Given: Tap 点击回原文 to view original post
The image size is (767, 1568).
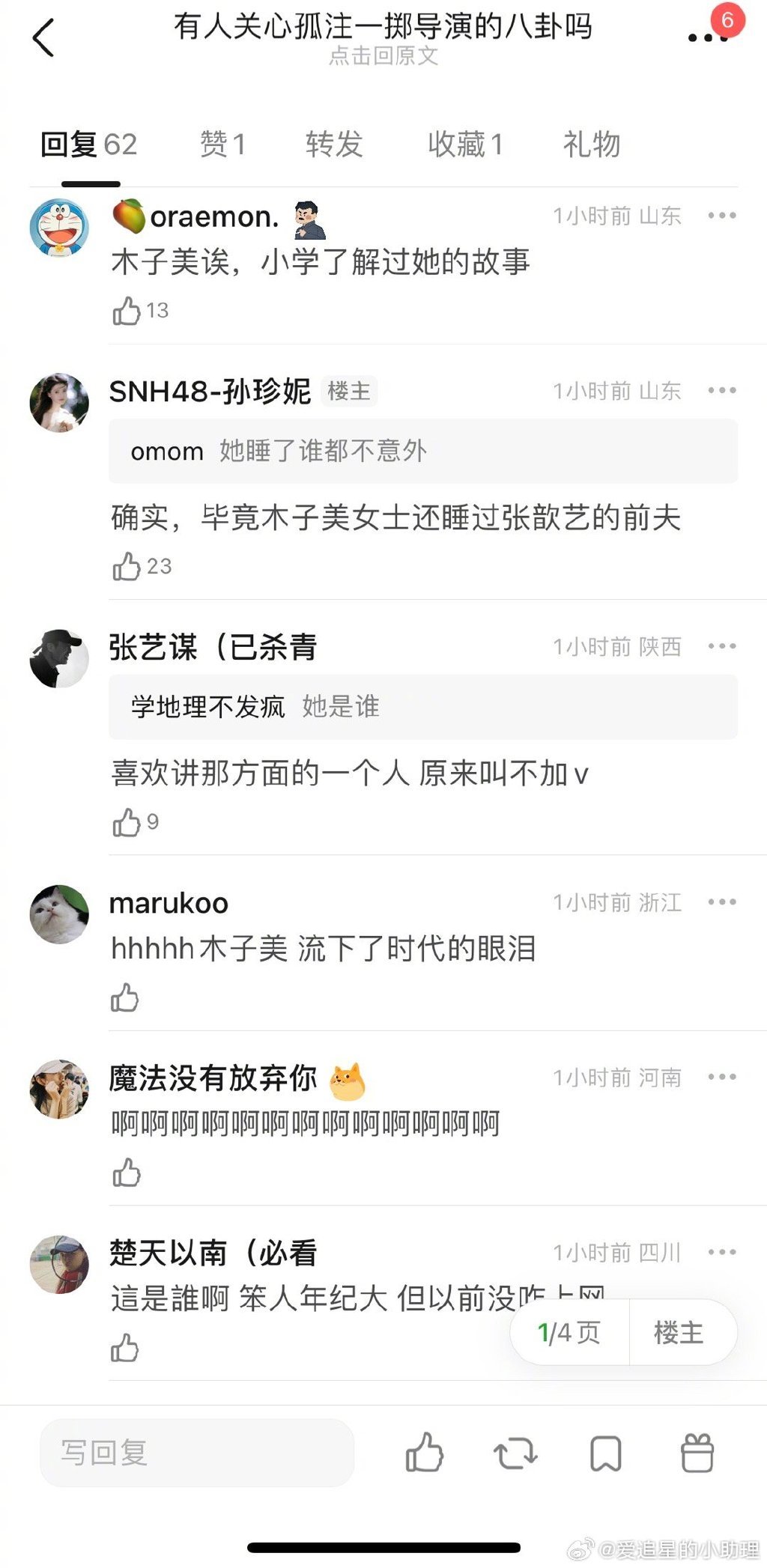Looking at the screenshot, I should click(x=383, y=56).
